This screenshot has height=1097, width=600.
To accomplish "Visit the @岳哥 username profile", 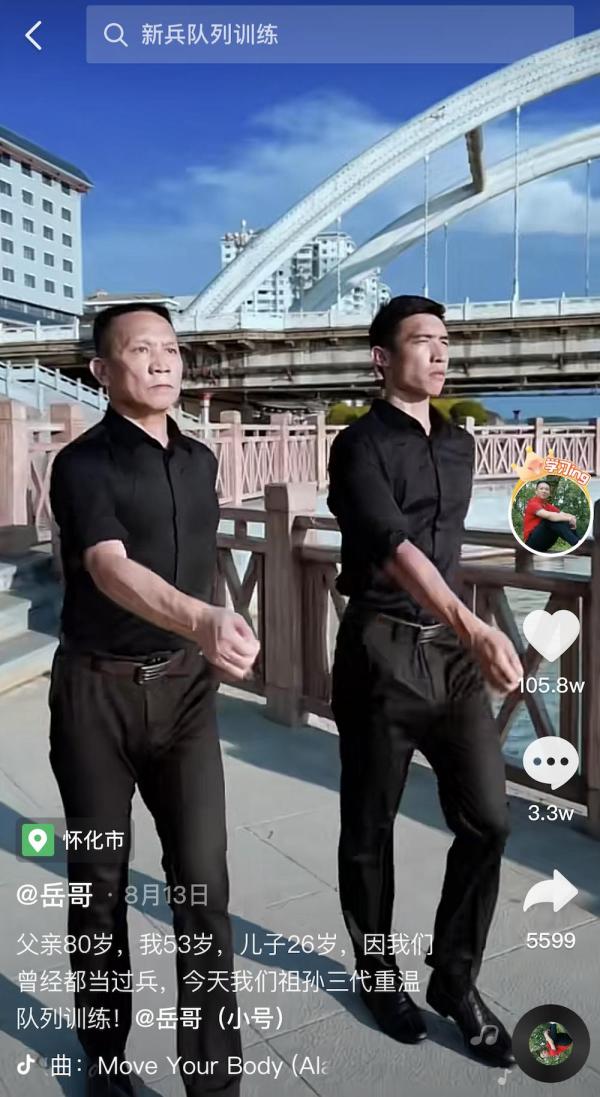I will (56, 894).
